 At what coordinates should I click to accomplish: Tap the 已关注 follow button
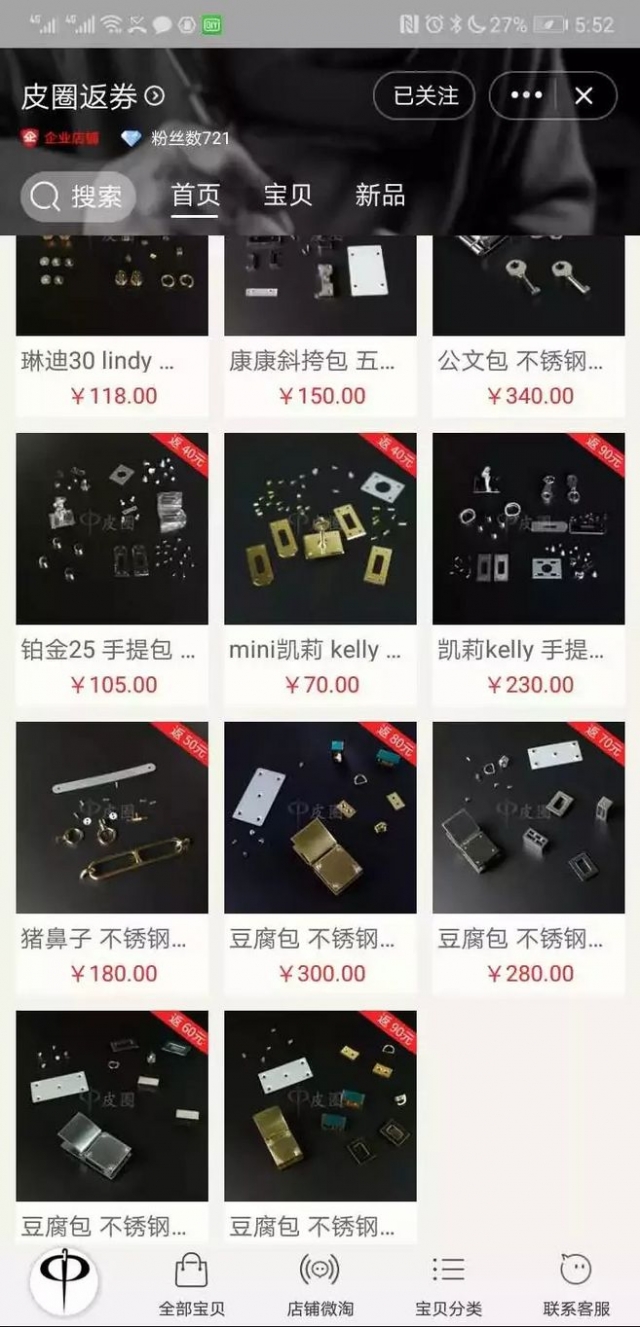[425, 96]
